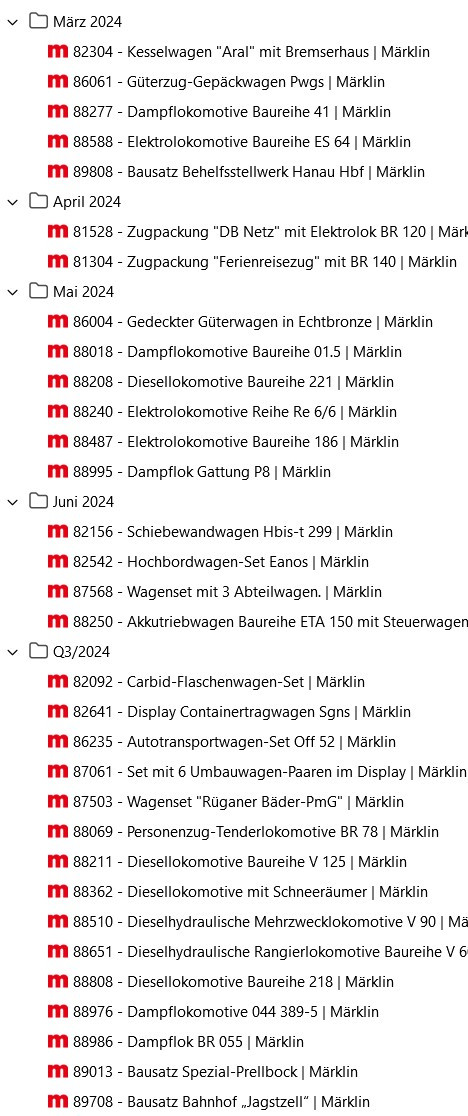Open 81304 Zugpackung "Ferienreisezug" entry

(252, 262)
